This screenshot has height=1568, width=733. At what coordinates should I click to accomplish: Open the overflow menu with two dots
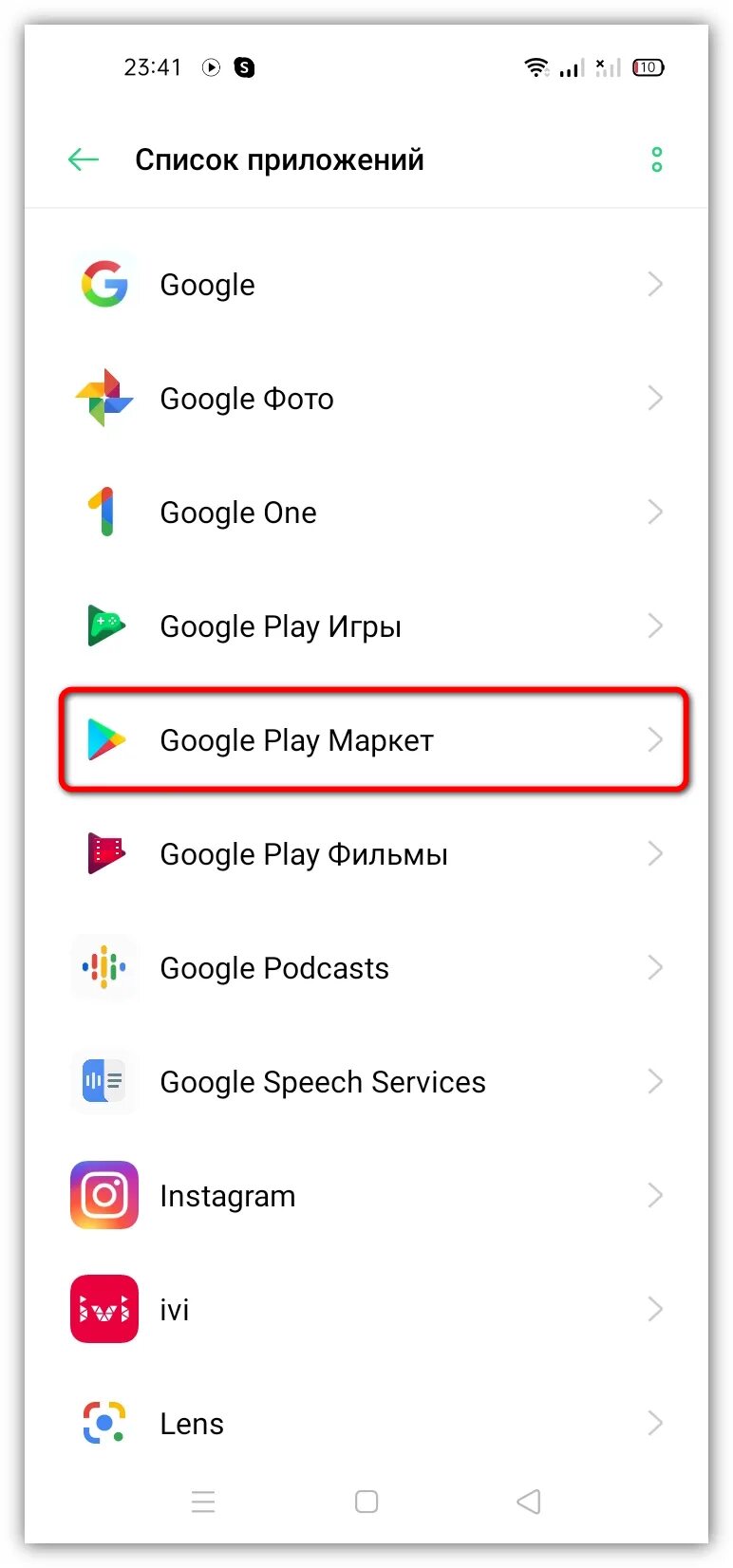coord(656,159)
